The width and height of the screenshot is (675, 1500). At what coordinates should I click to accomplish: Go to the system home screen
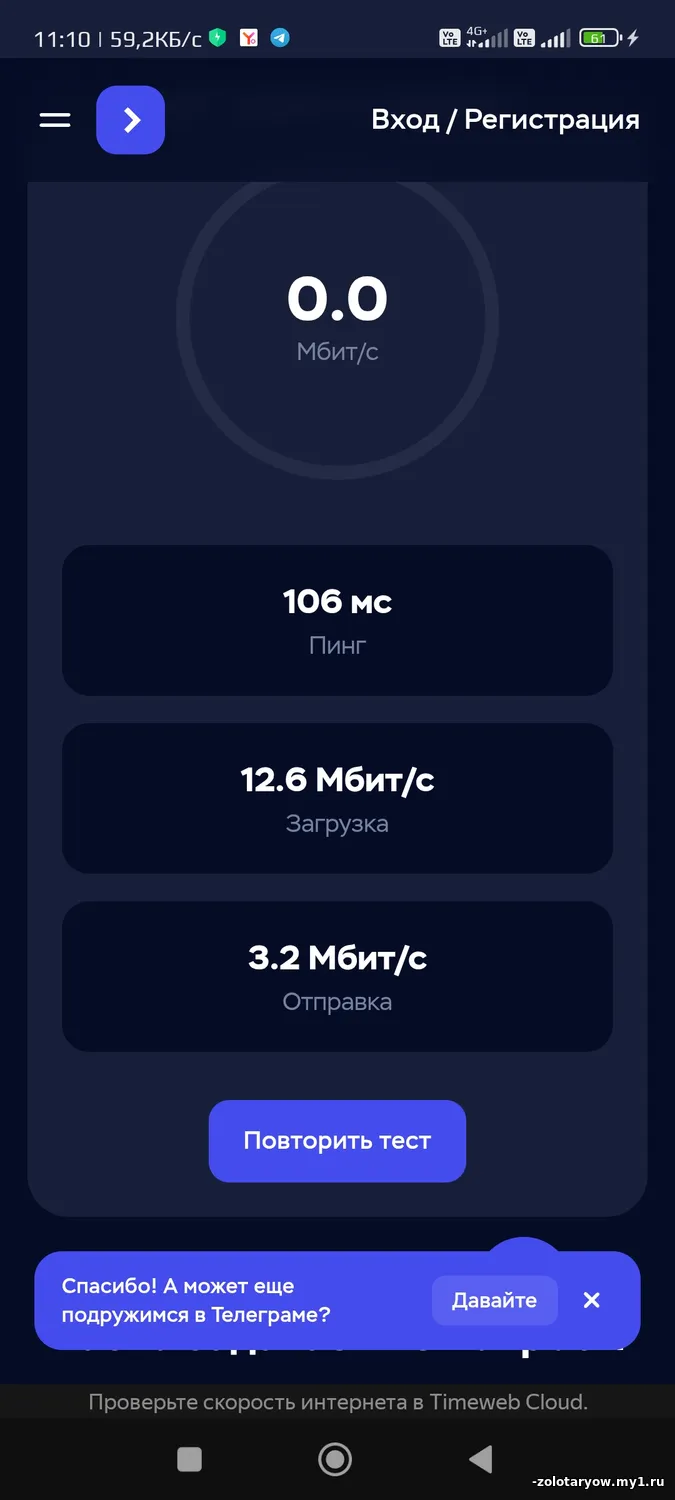[335, 1460]
